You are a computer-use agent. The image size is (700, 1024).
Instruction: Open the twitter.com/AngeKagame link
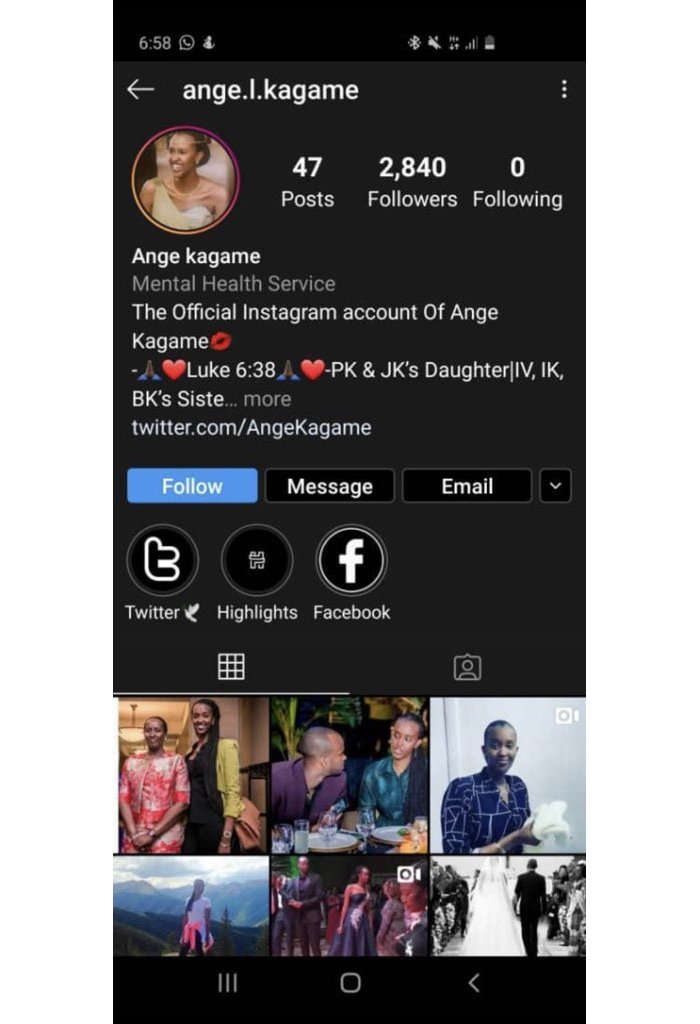(251, 427)
